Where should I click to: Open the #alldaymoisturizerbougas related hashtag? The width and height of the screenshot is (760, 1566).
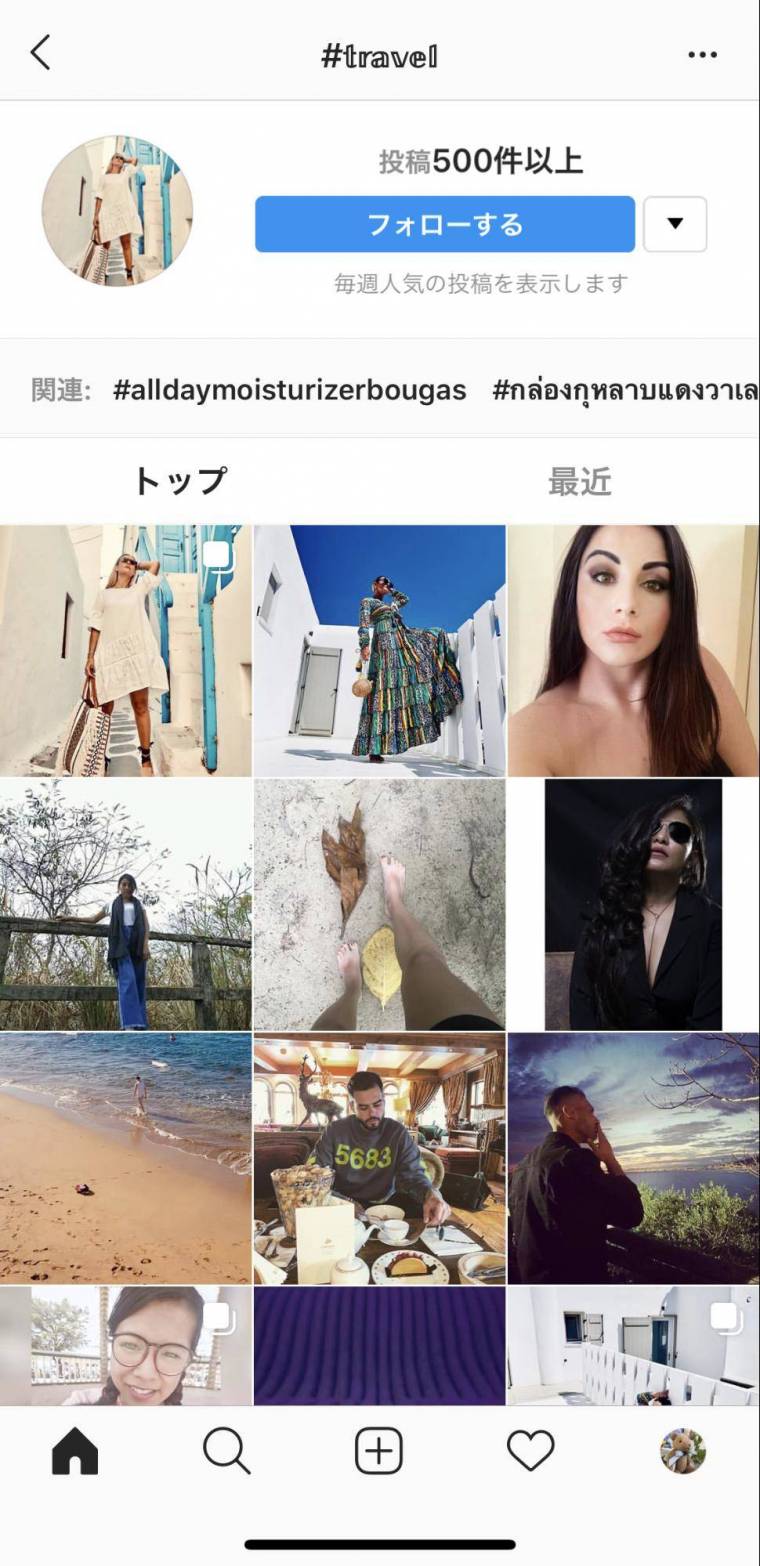point(290,390)
